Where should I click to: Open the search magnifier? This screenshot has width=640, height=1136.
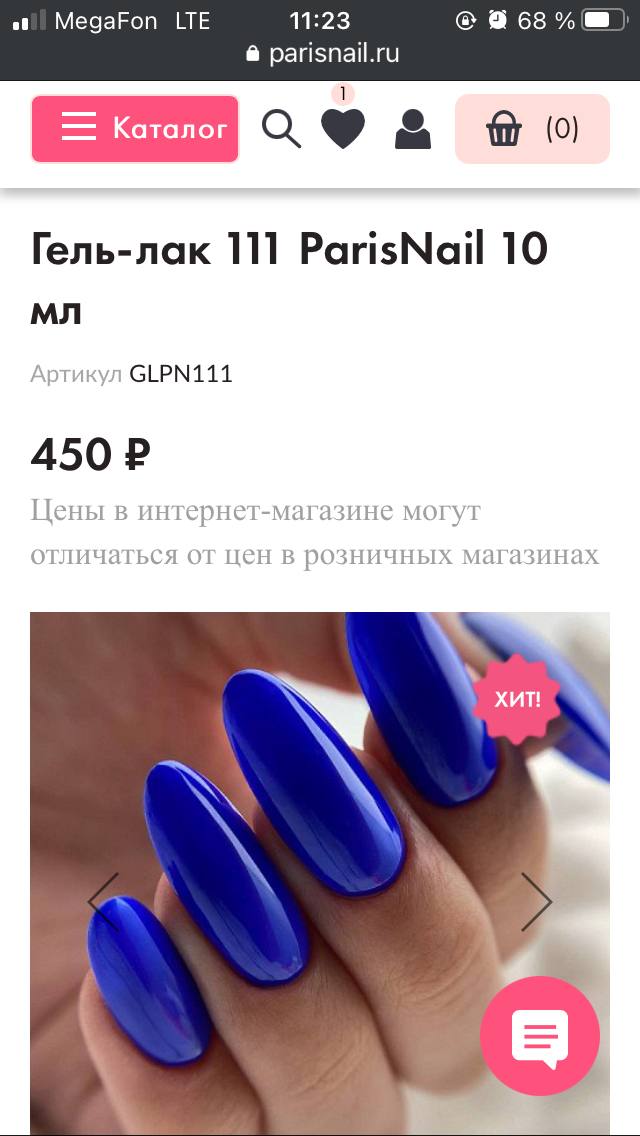[x=281, y=129]
